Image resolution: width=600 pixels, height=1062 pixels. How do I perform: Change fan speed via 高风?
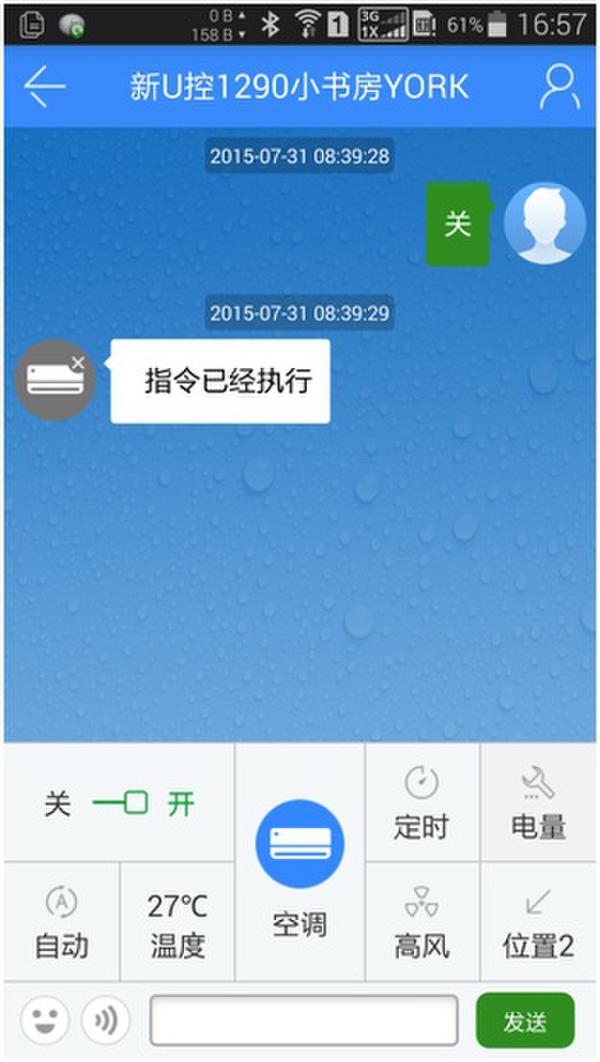click(421, 922)
